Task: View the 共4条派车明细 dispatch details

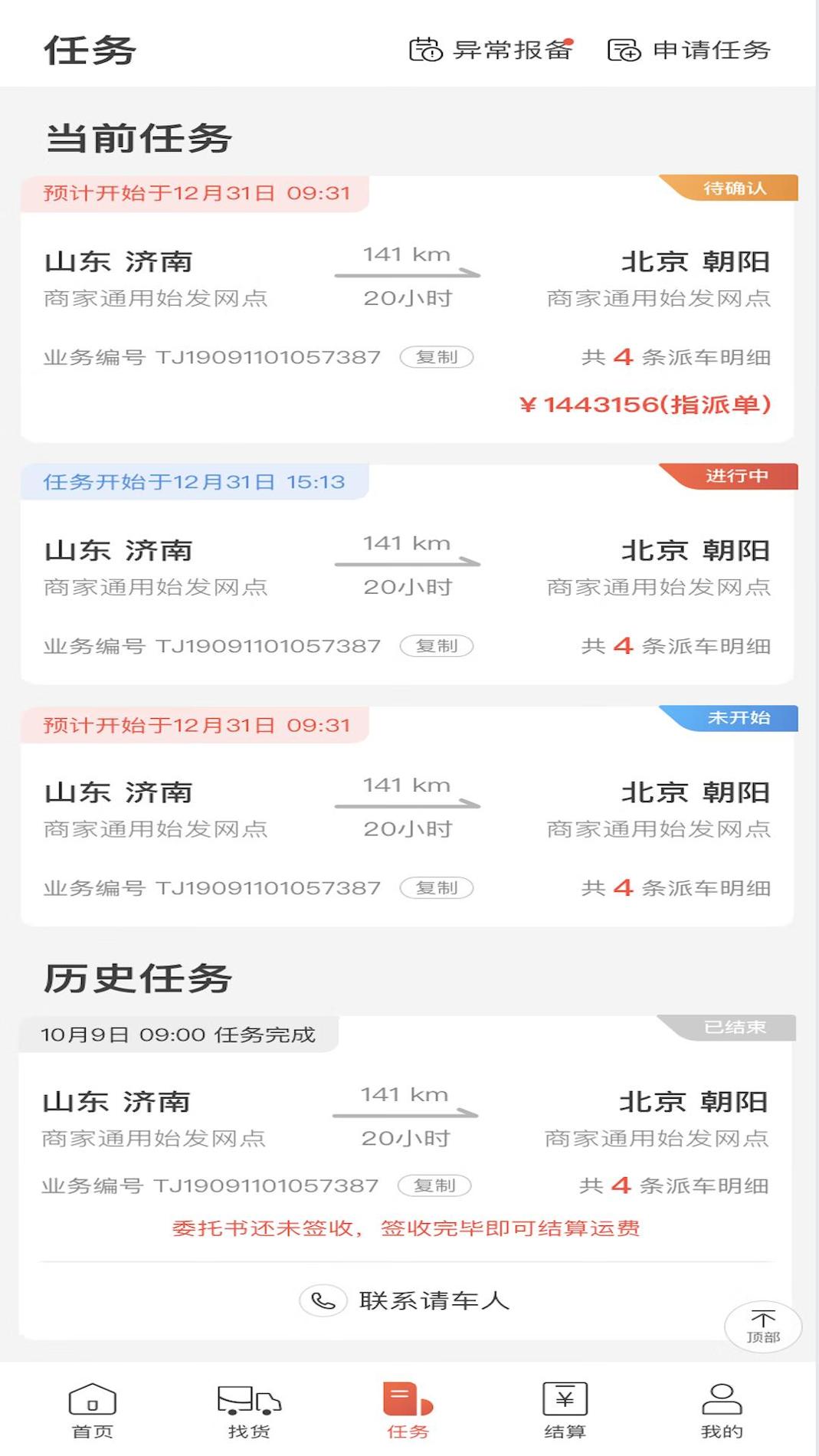Action: tap(677, 357)
